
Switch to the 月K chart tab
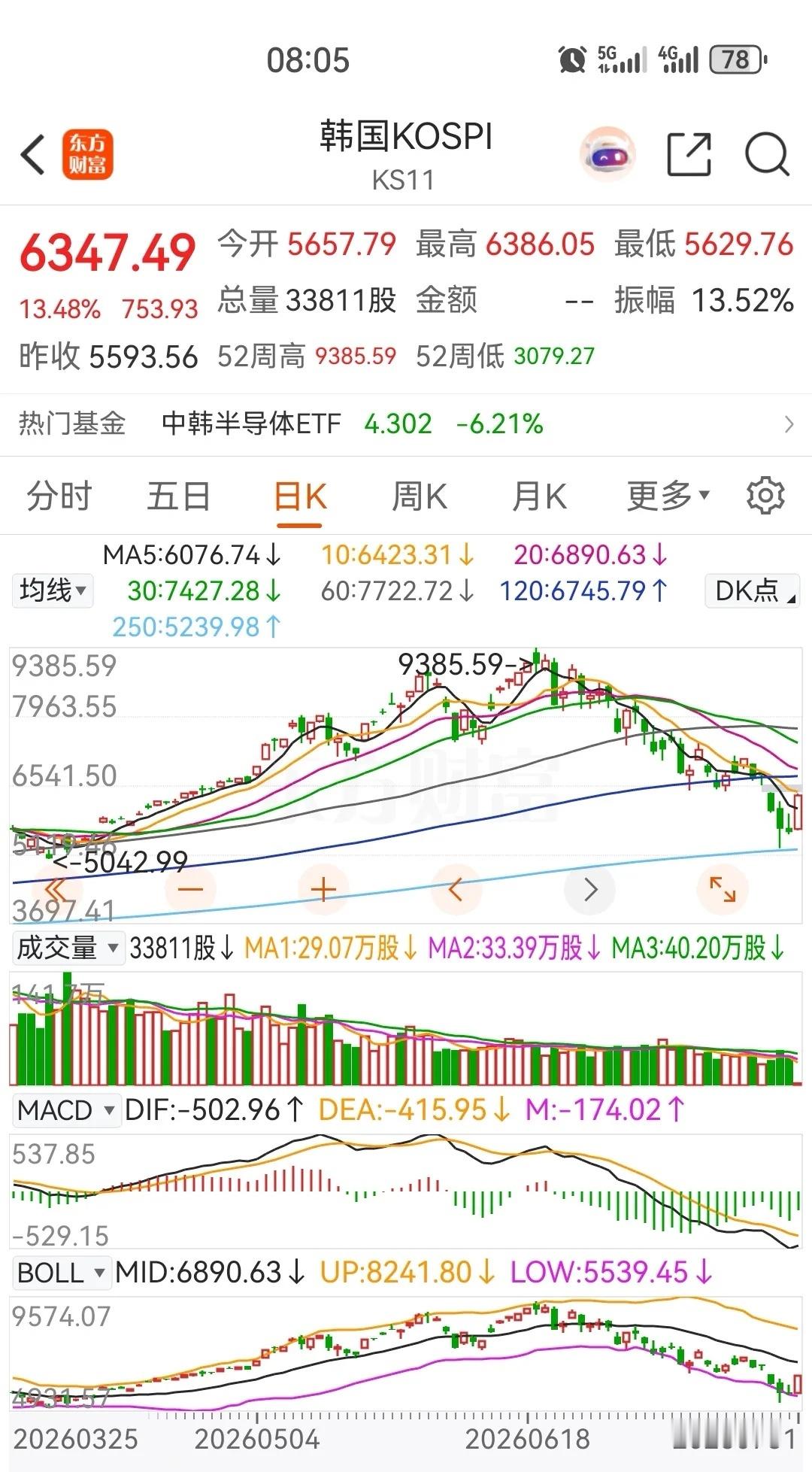(x=538, y=496)
